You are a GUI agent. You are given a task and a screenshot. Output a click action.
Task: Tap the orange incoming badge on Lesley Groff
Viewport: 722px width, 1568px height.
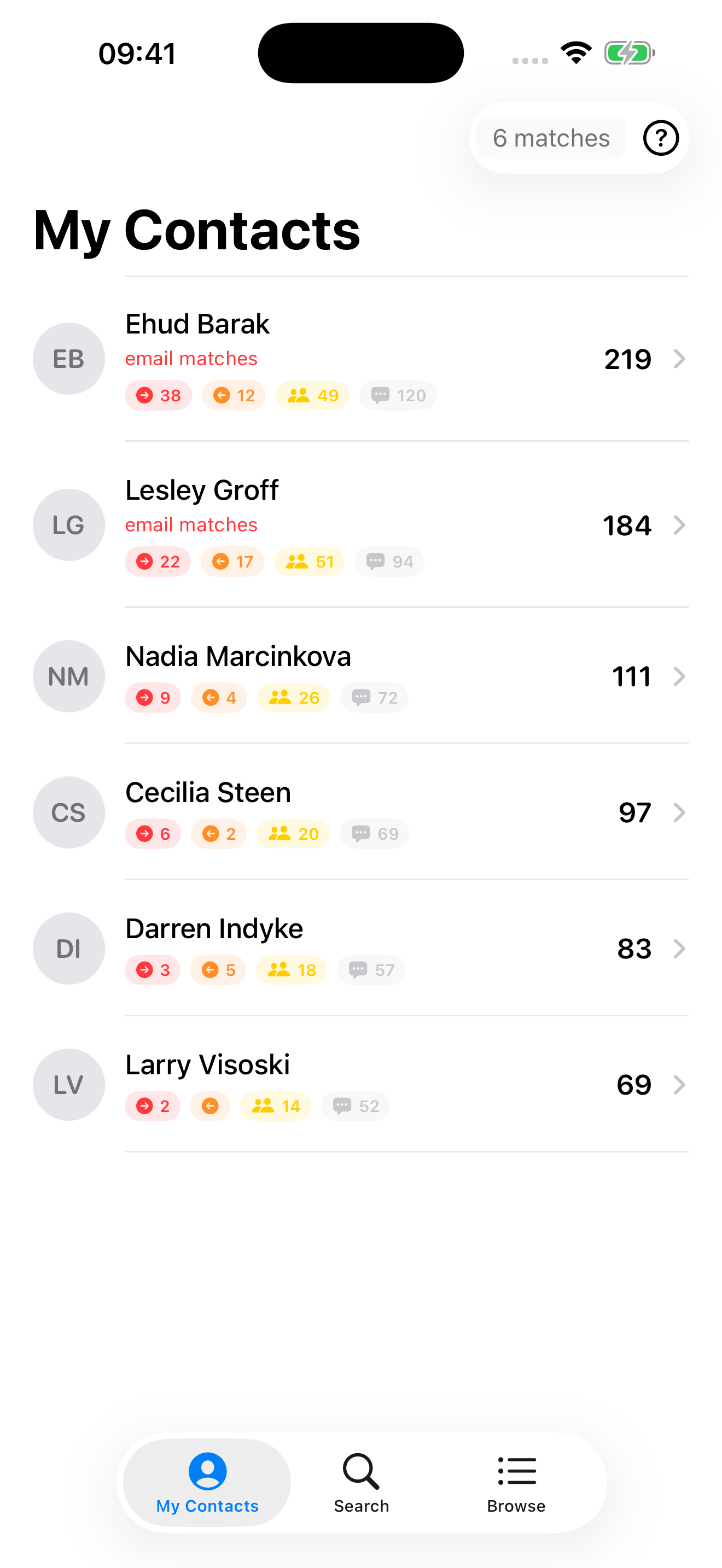[x=232, y=560]
